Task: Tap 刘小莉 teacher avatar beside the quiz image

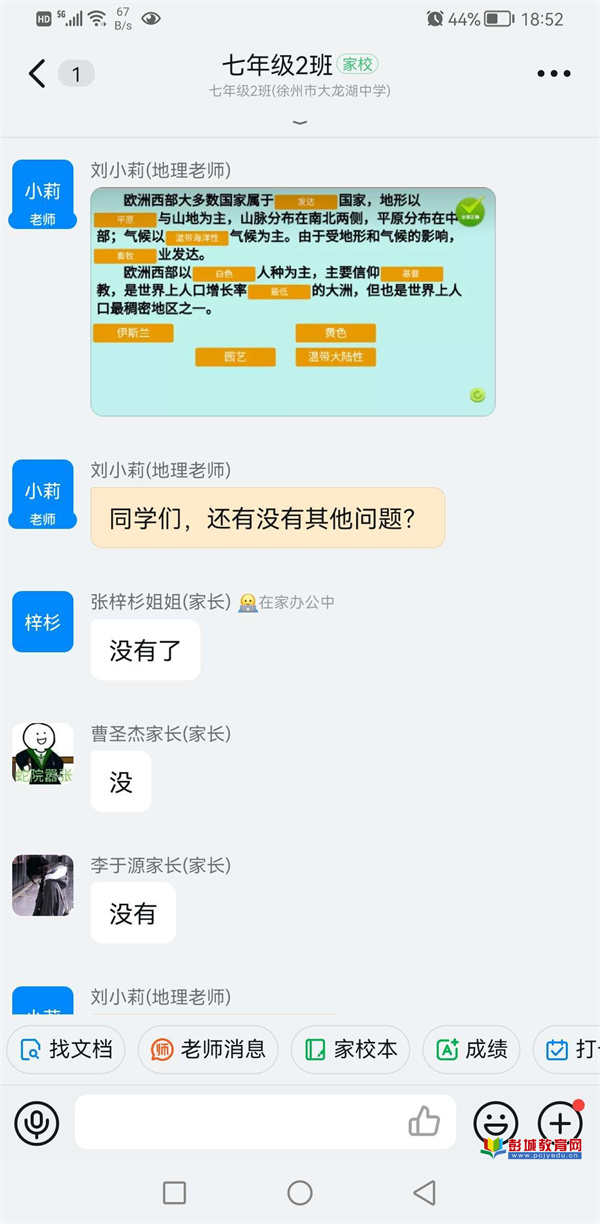Action: pos(42,195)
